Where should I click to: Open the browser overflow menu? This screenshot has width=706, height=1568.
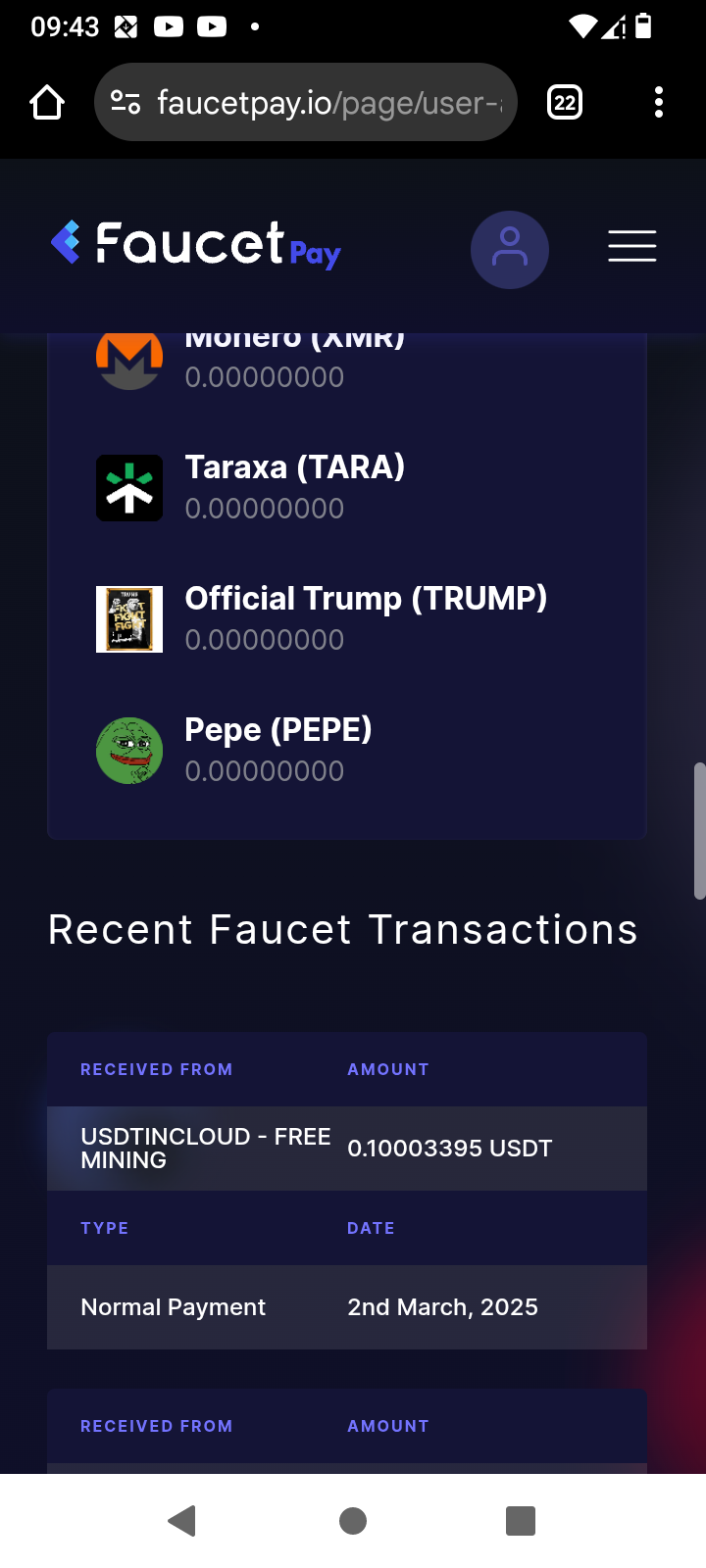pos(659,102)
